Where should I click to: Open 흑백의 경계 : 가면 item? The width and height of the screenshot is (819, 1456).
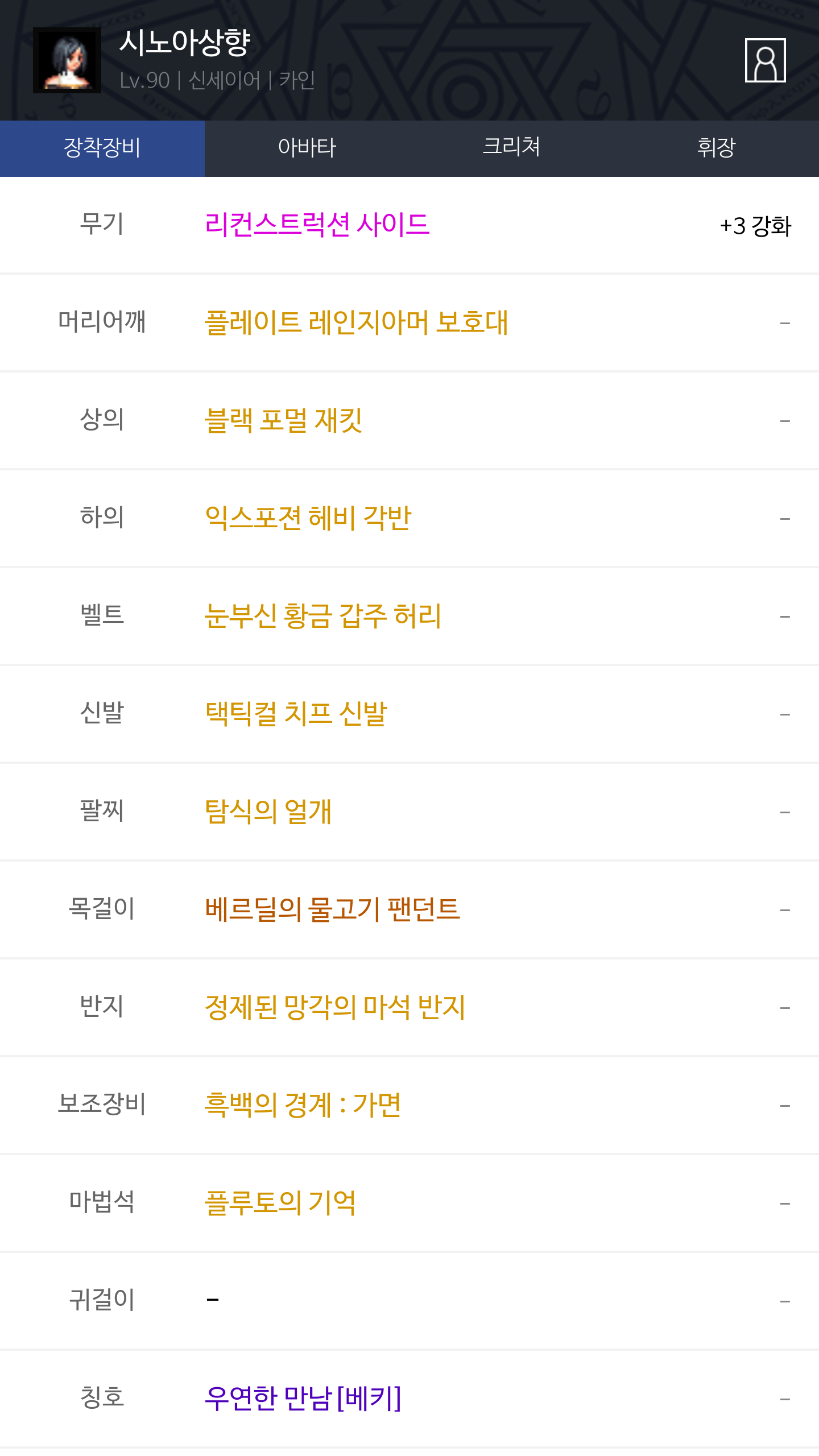(x=303, y=1105)
